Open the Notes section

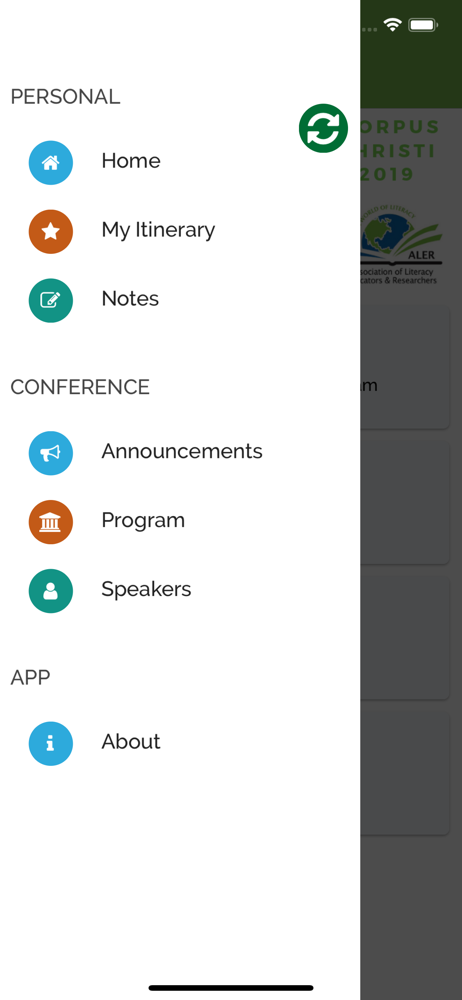180,300
